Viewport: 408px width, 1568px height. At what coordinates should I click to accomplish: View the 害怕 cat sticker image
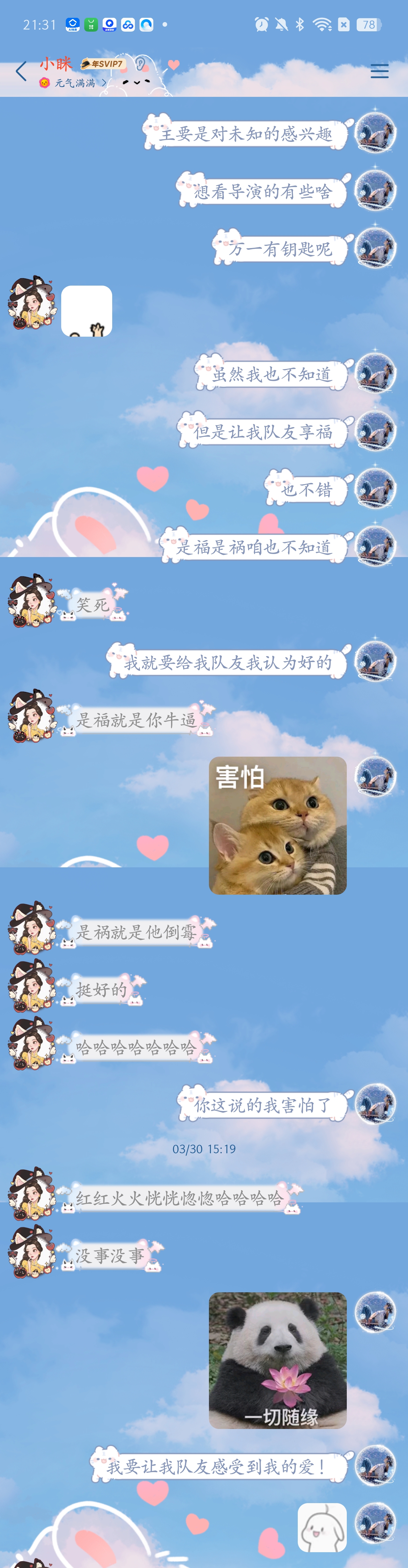(x=277, y=825)
